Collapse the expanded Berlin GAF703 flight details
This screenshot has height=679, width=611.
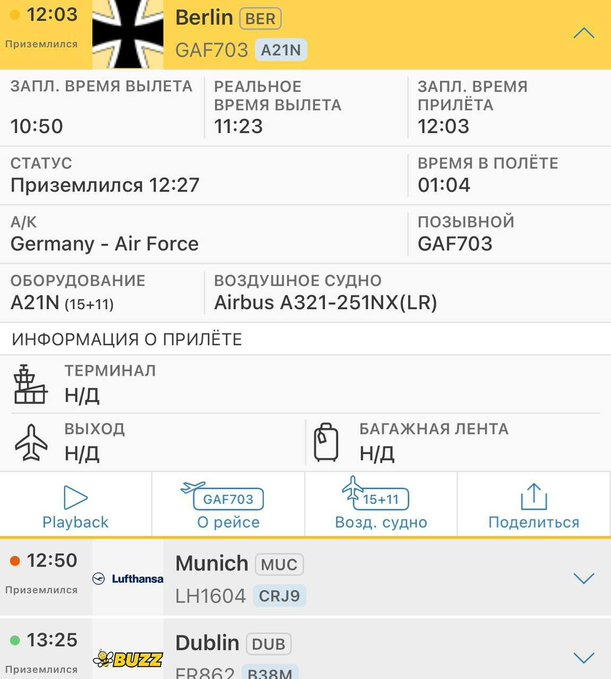point(583,33)
